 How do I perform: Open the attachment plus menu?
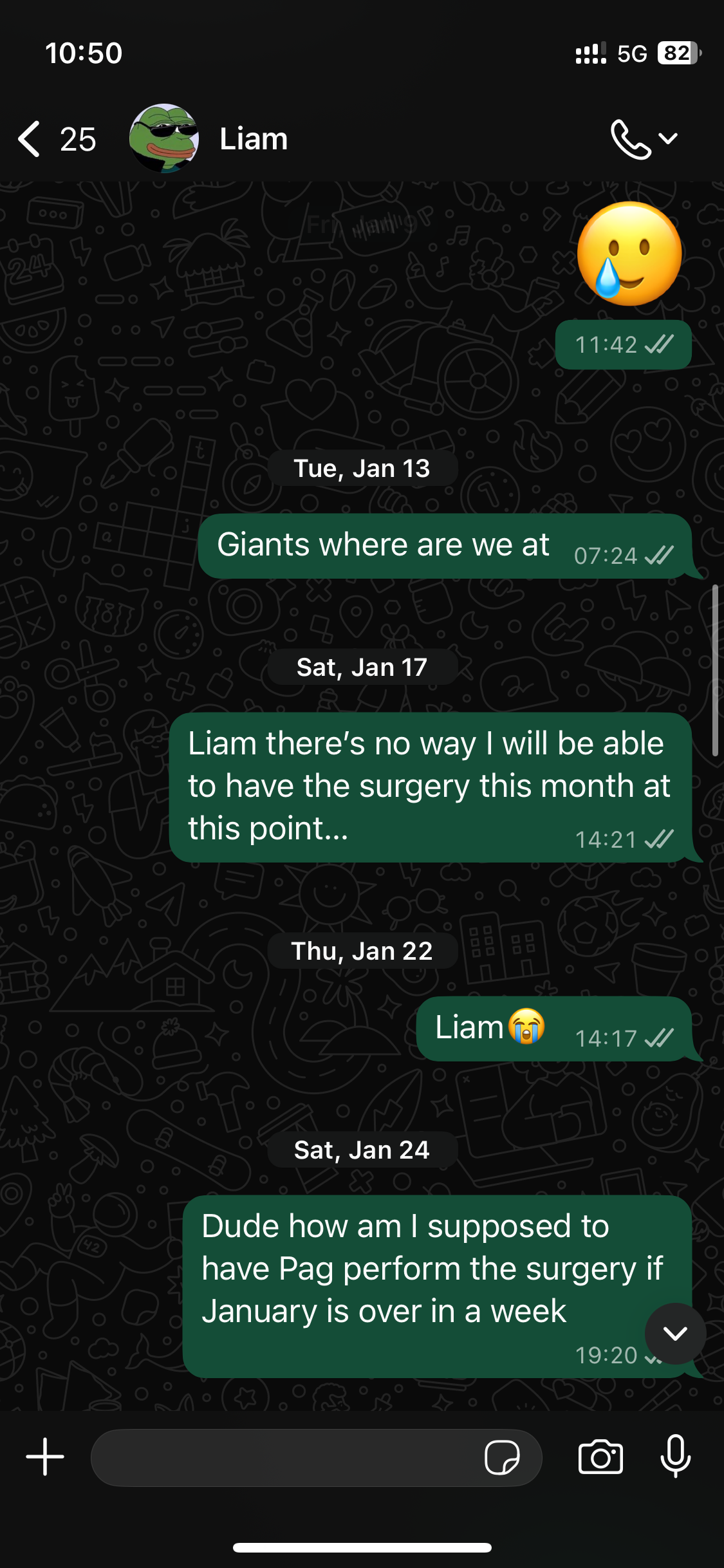(x=45, y=1457)
